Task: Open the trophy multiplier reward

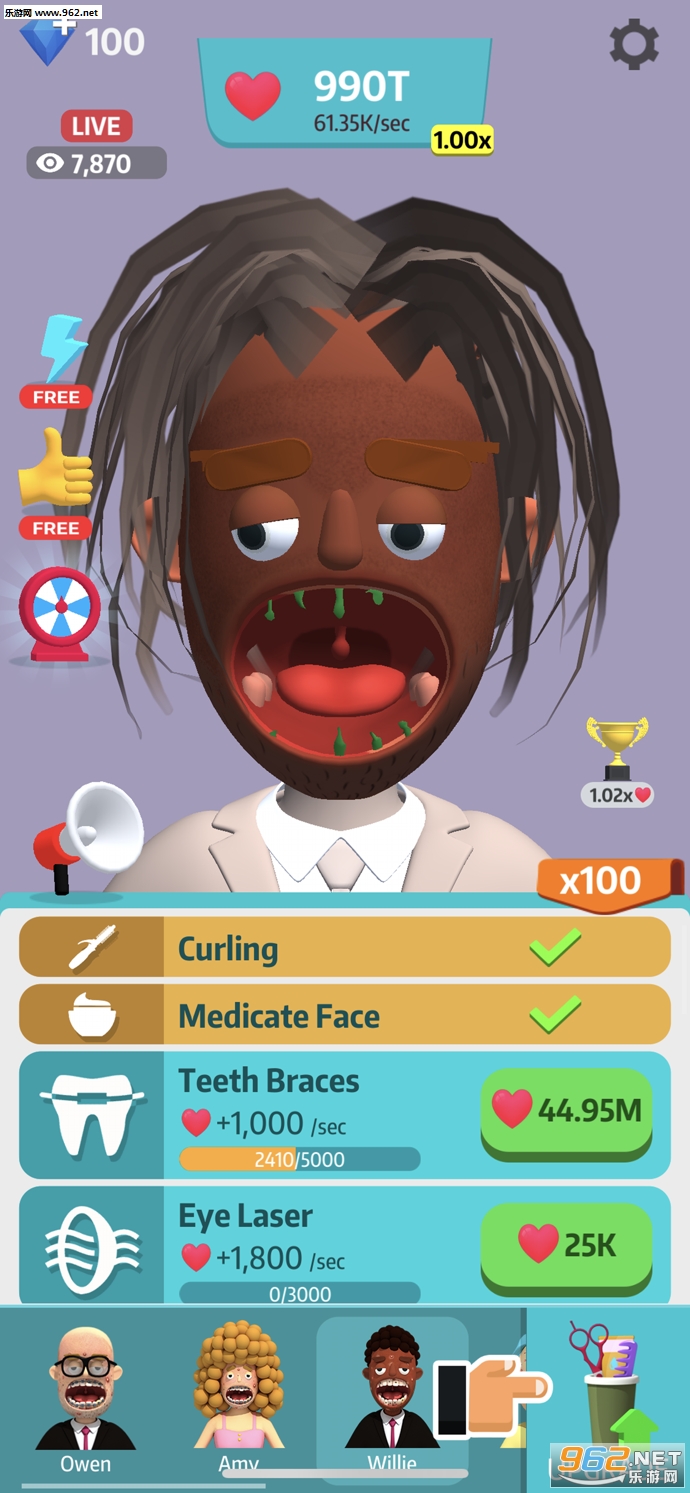Action: pos(617,761)
